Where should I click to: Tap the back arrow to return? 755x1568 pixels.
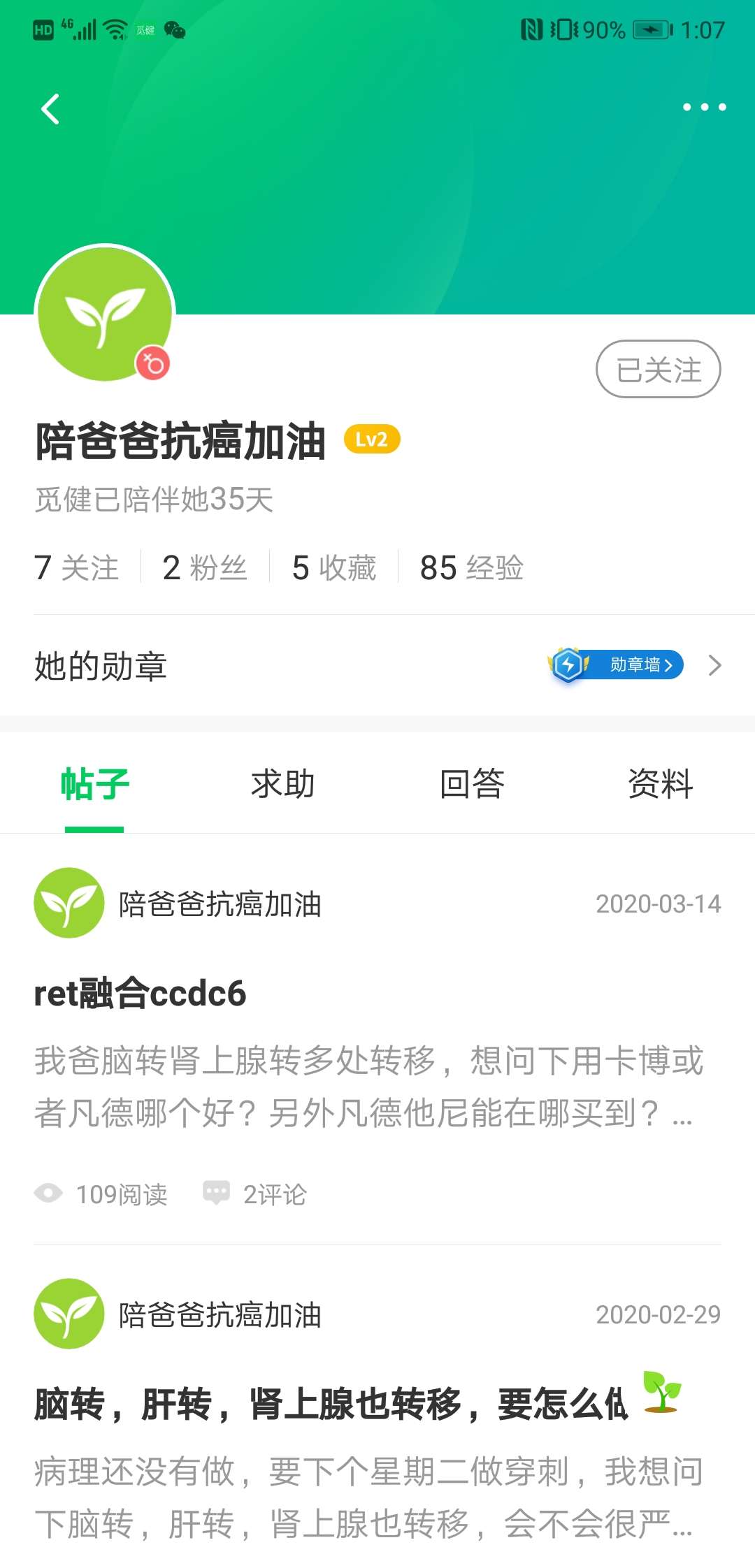point(51,109)
